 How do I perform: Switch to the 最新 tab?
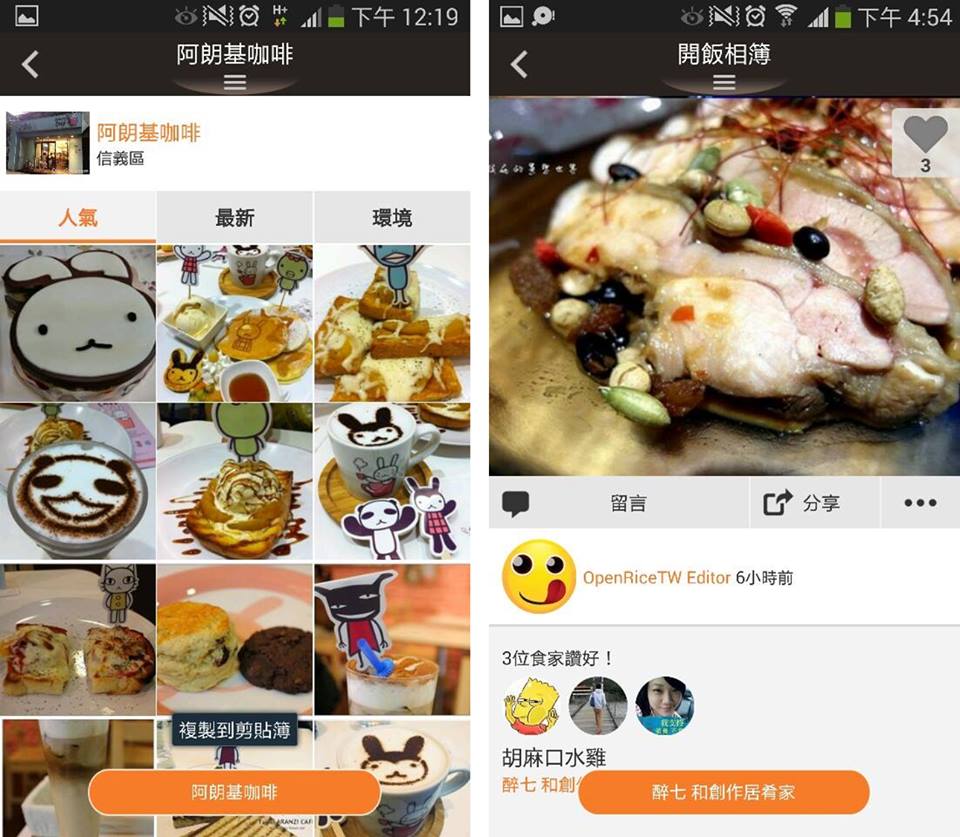click(x=235, y=217)
